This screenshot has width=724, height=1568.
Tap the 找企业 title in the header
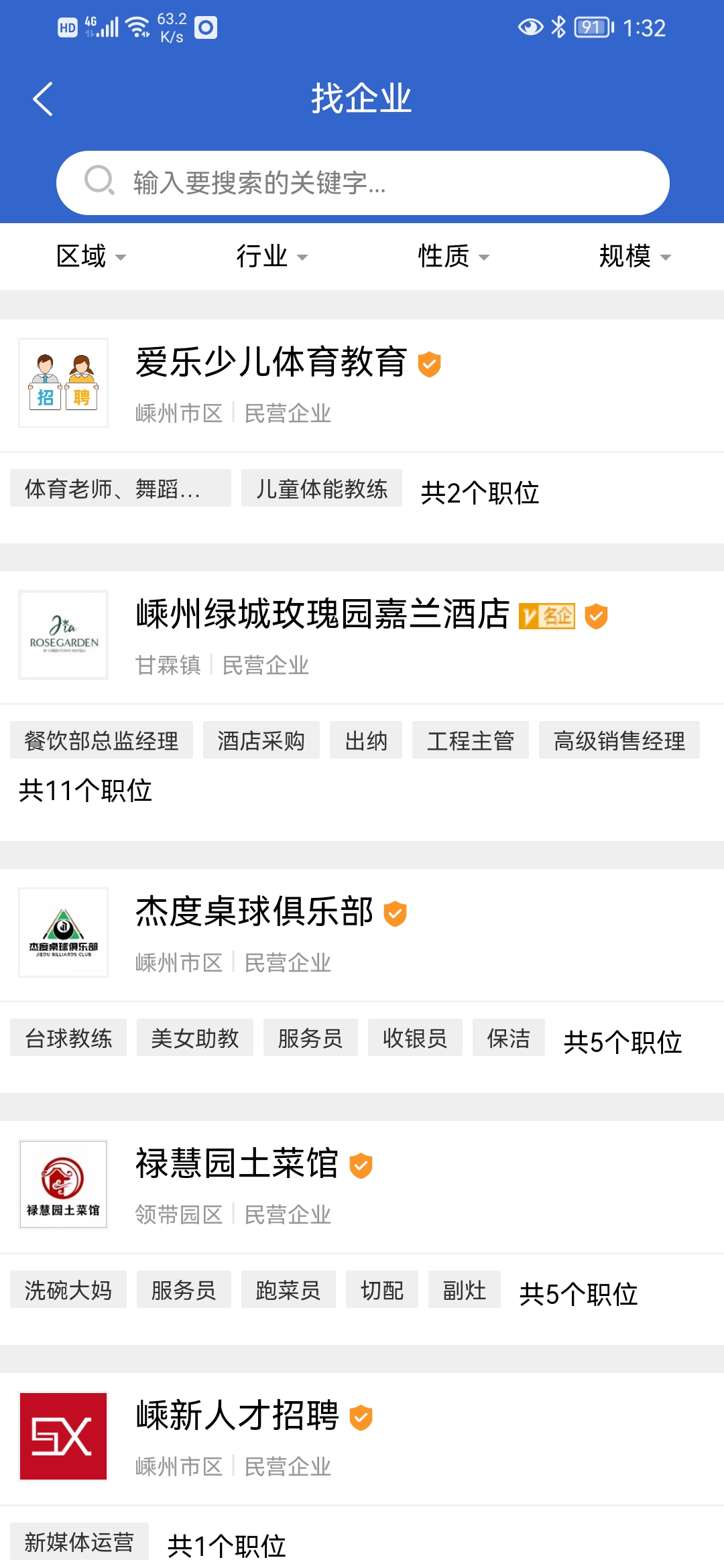362,97
